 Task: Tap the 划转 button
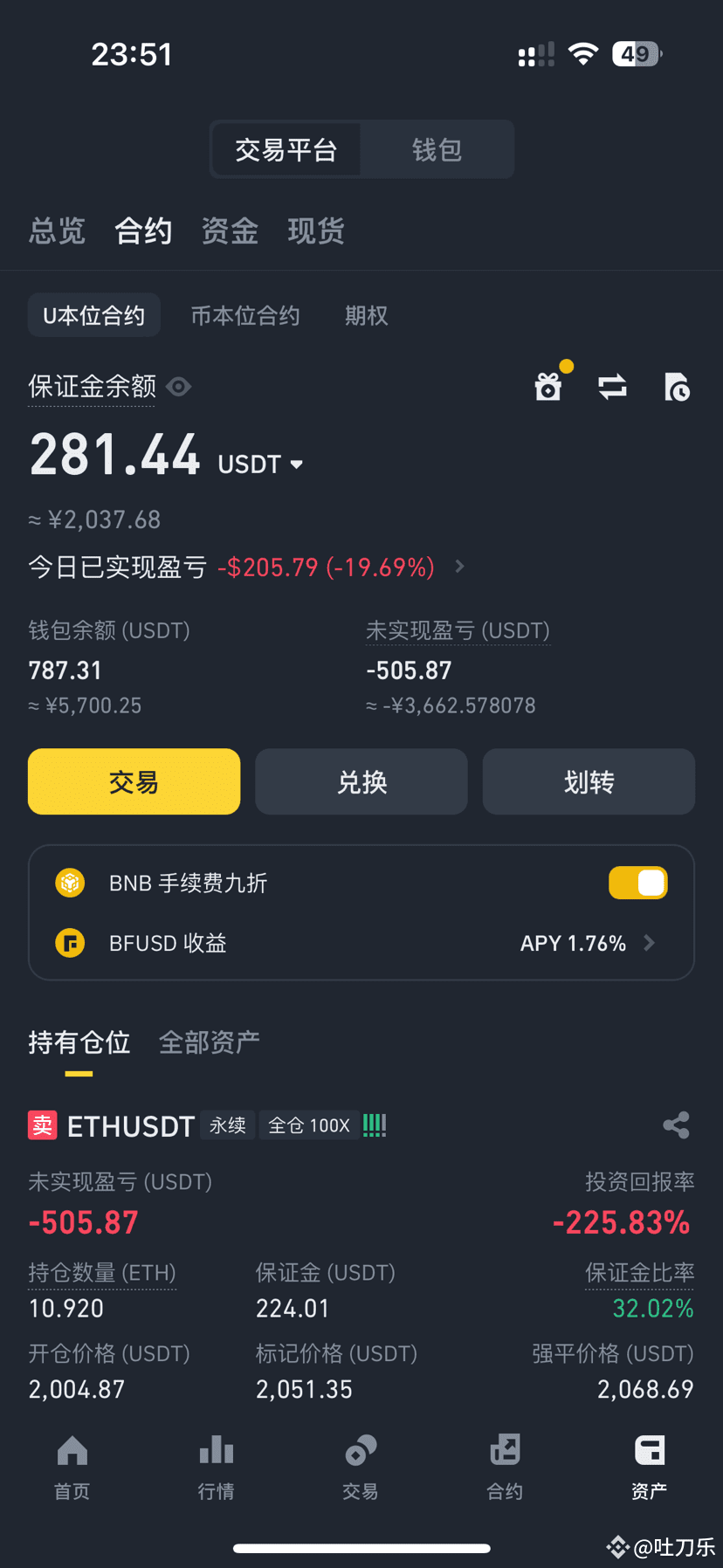pos(588,781)
